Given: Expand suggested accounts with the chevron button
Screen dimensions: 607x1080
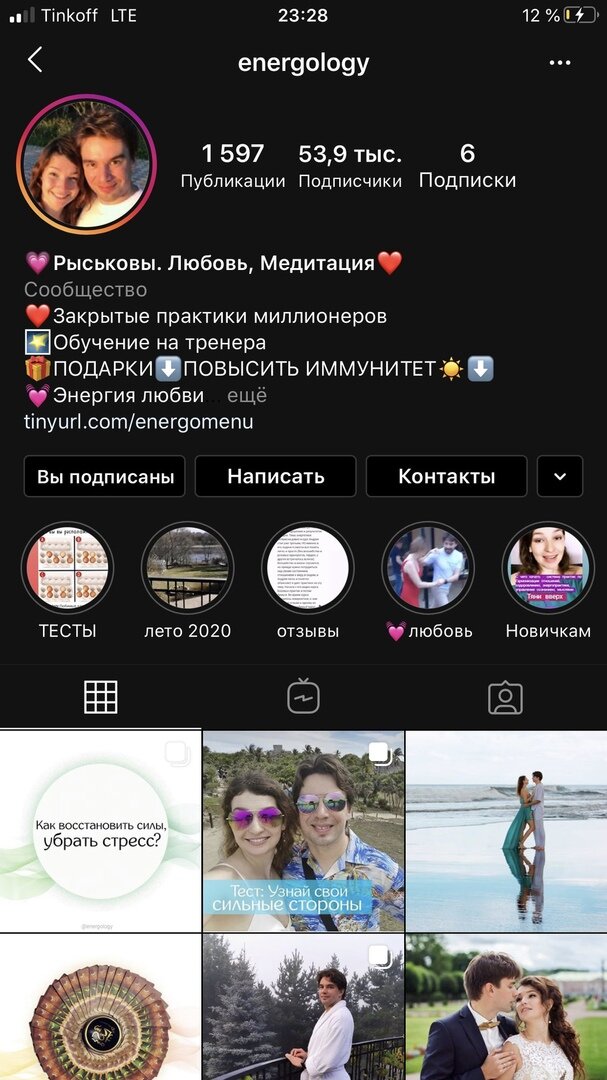Looking at the screenshot, I should 559,476.
